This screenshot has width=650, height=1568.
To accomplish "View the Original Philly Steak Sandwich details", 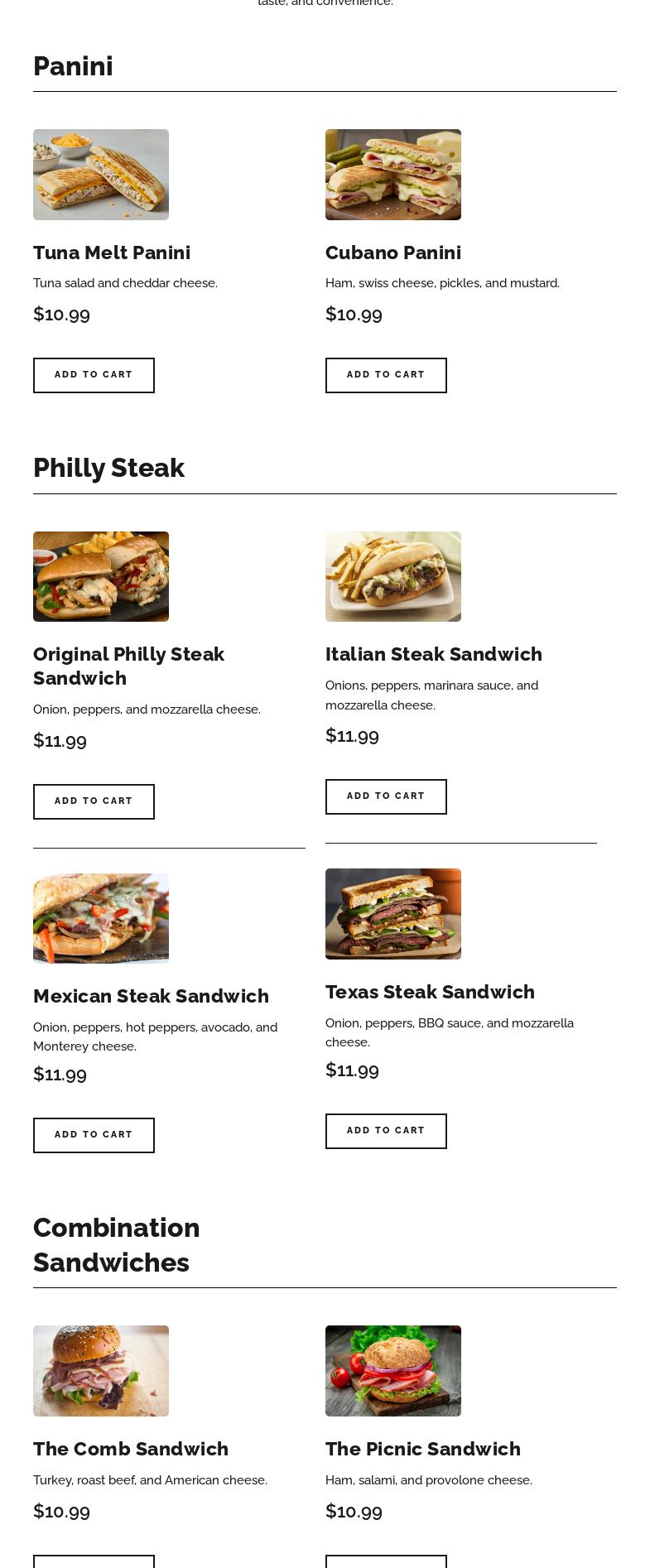I will [129, 666].
